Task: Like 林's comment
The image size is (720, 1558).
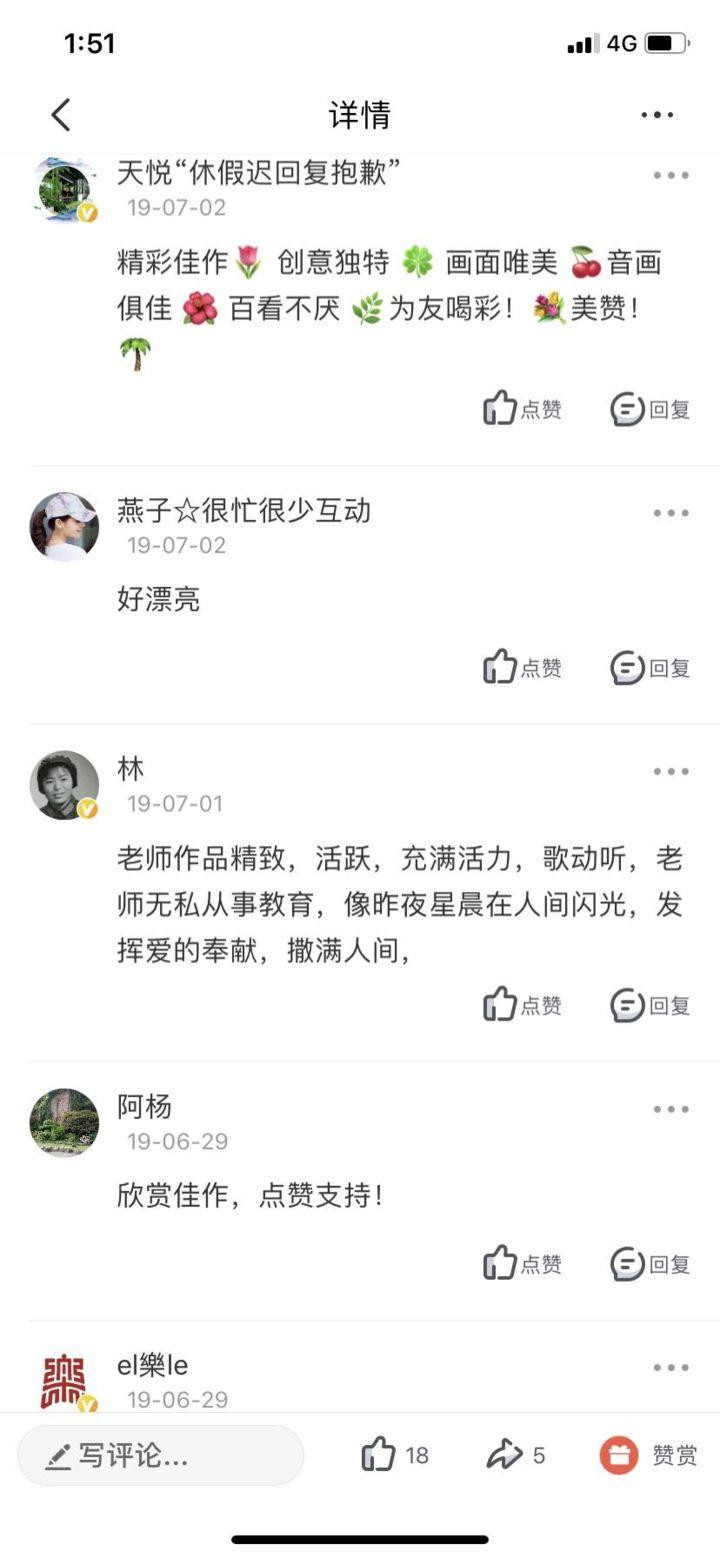Action: point(522,1005)
